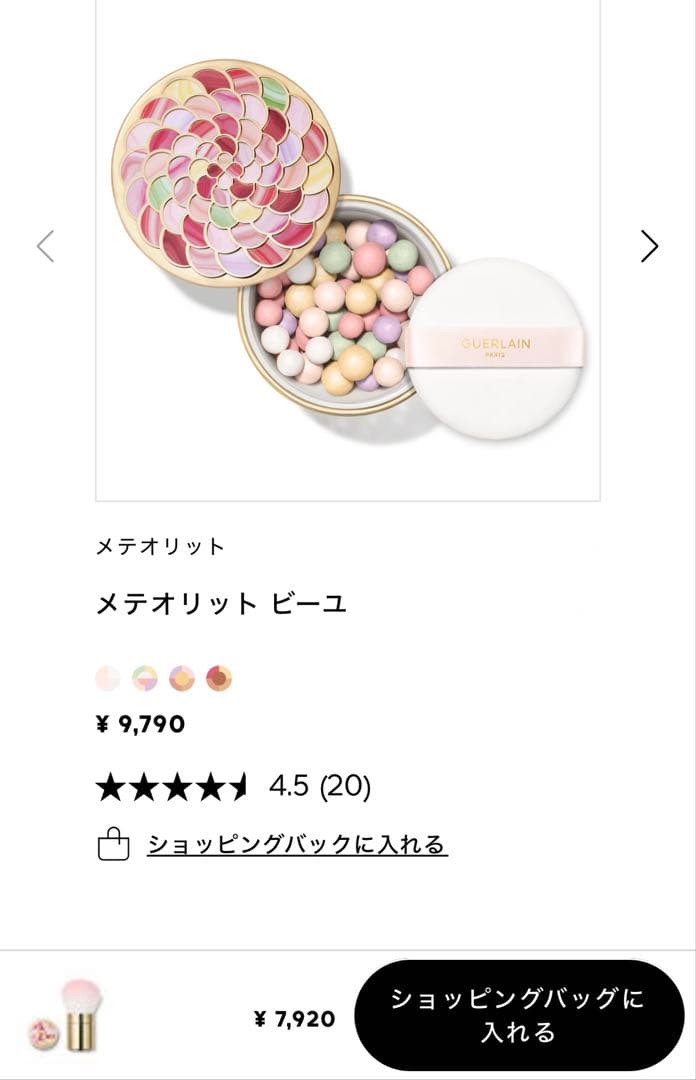Show the previous product image
This screenshot has height=1080, width=696.
[x=45, y=246]
